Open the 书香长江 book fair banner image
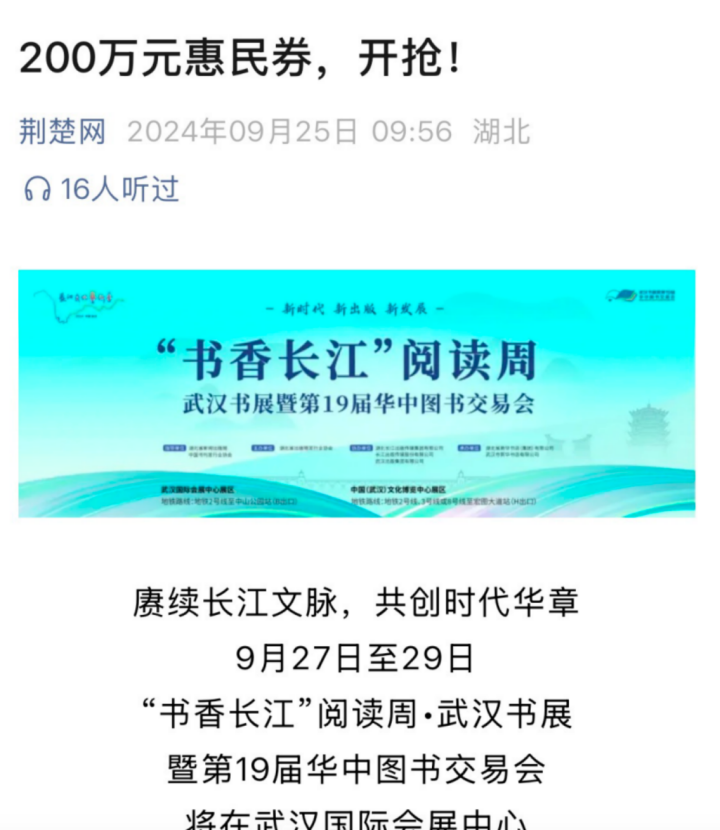Viewport: 720px width, 830px height. [x=357, y=393]
